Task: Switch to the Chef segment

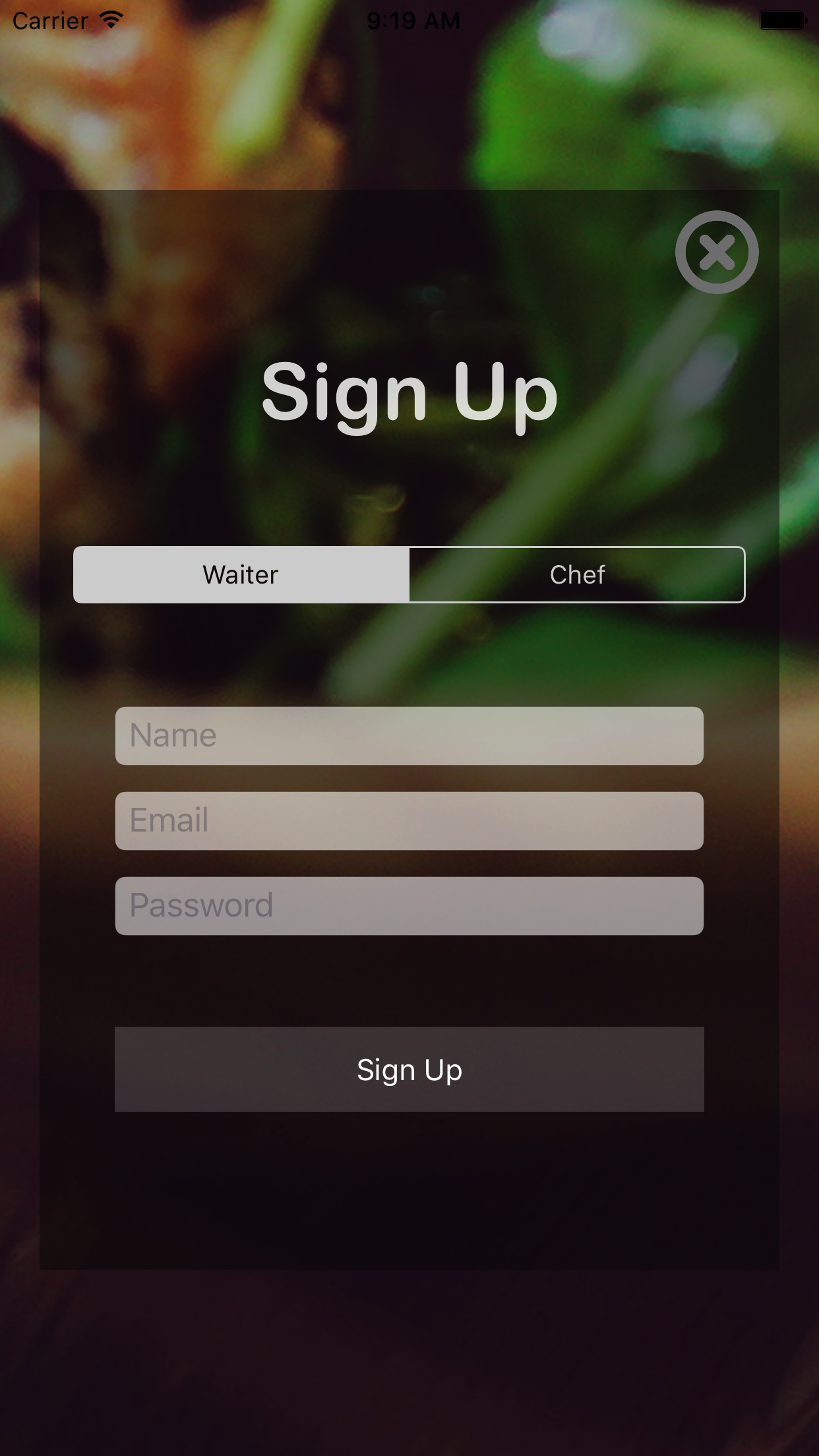Action: [x=577, y=574]
